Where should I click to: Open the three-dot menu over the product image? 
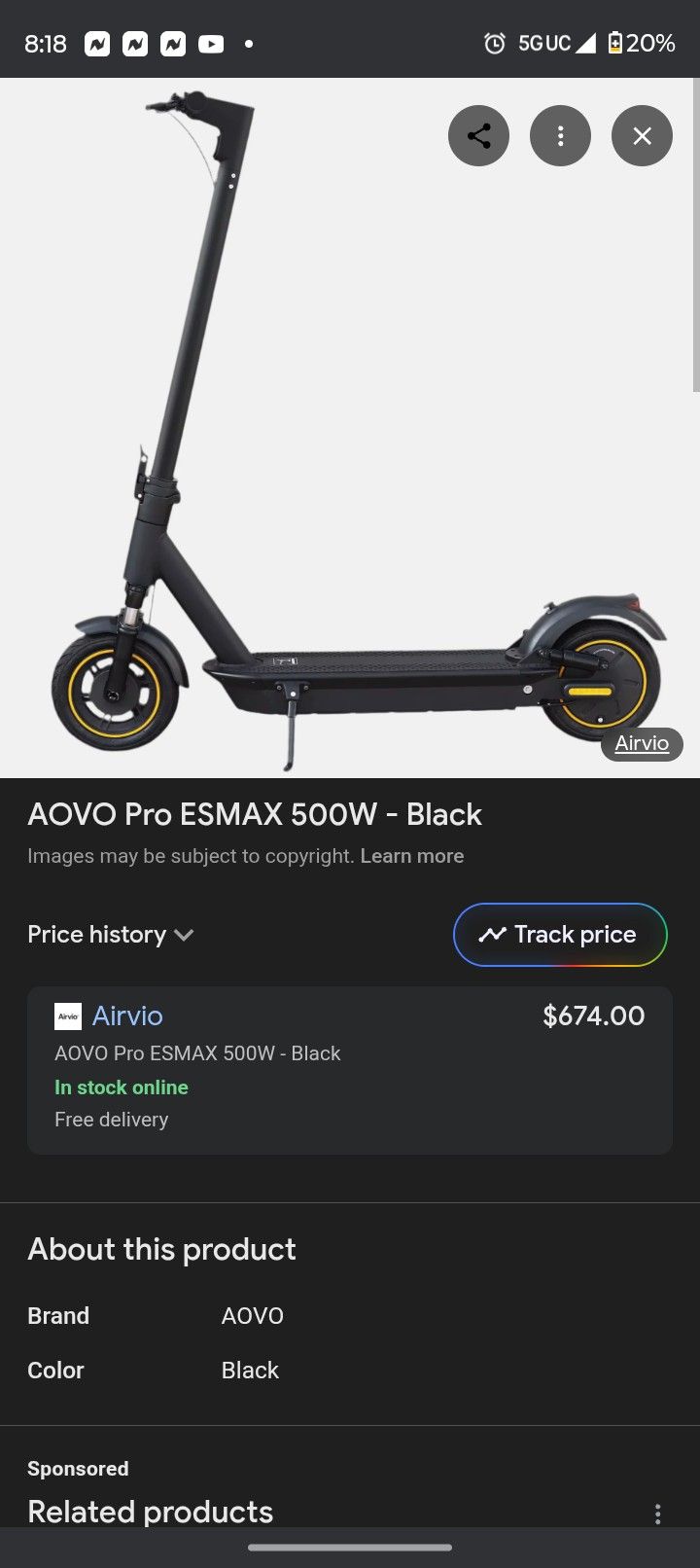point(560,135)
